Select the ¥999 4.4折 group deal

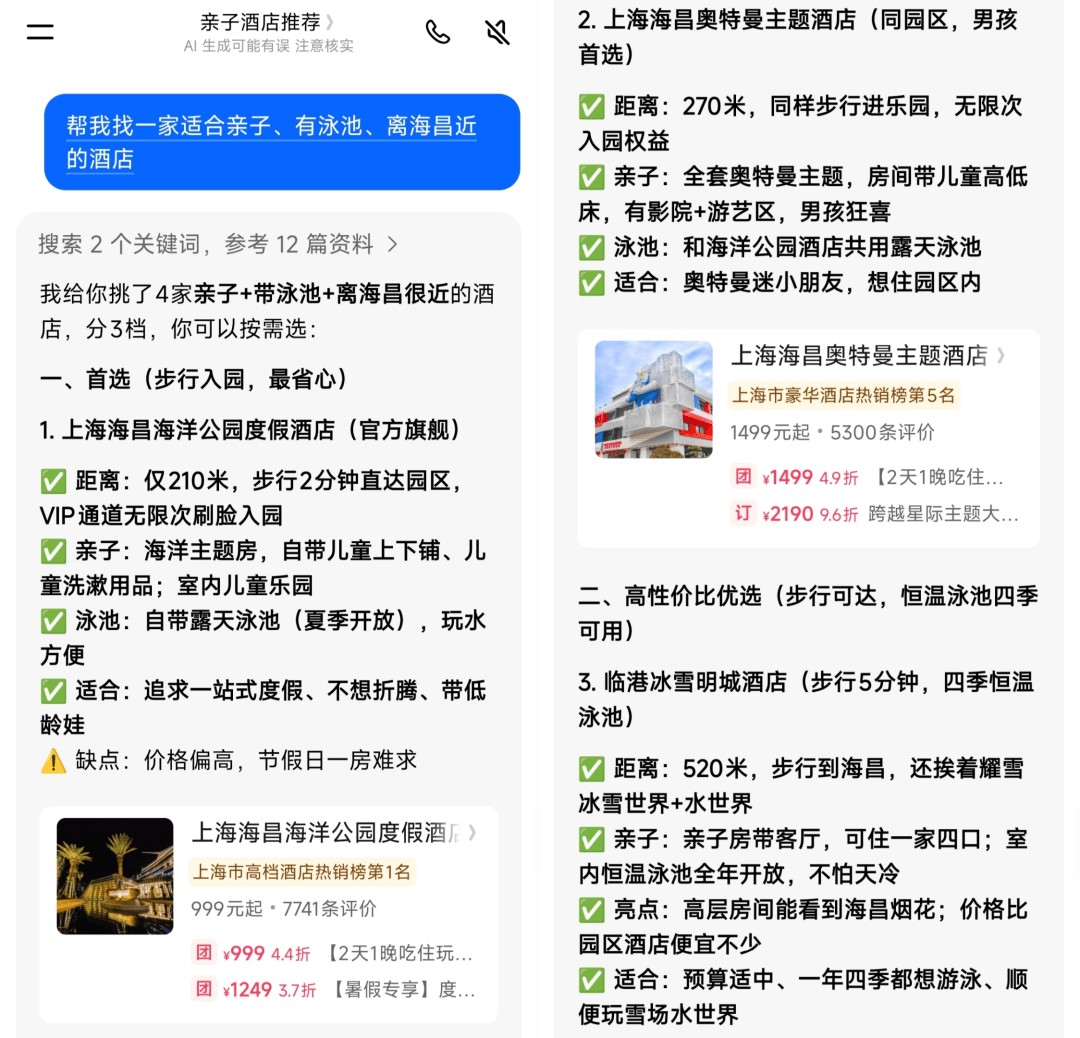[333, 953]
